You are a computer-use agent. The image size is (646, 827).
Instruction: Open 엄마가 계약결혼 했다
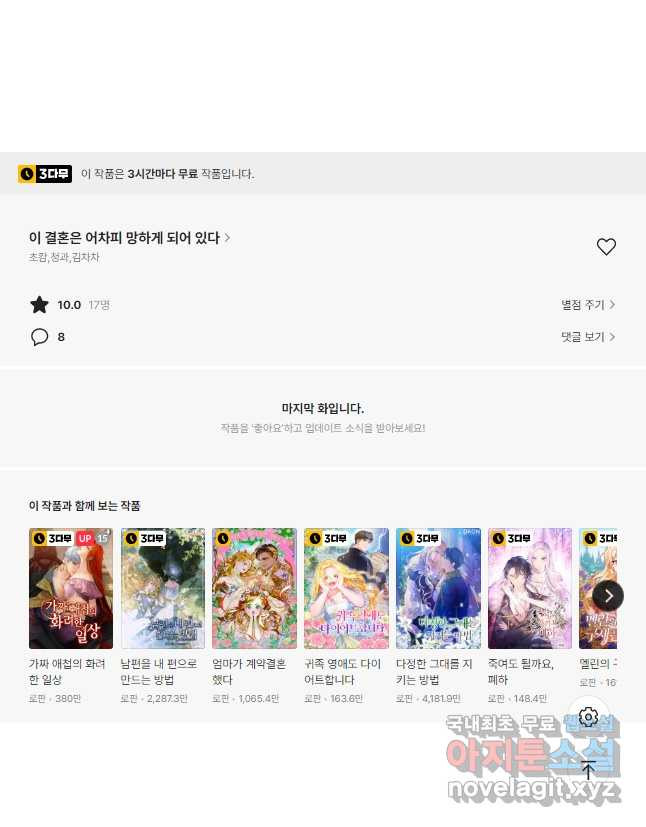[x=254, y=589]
